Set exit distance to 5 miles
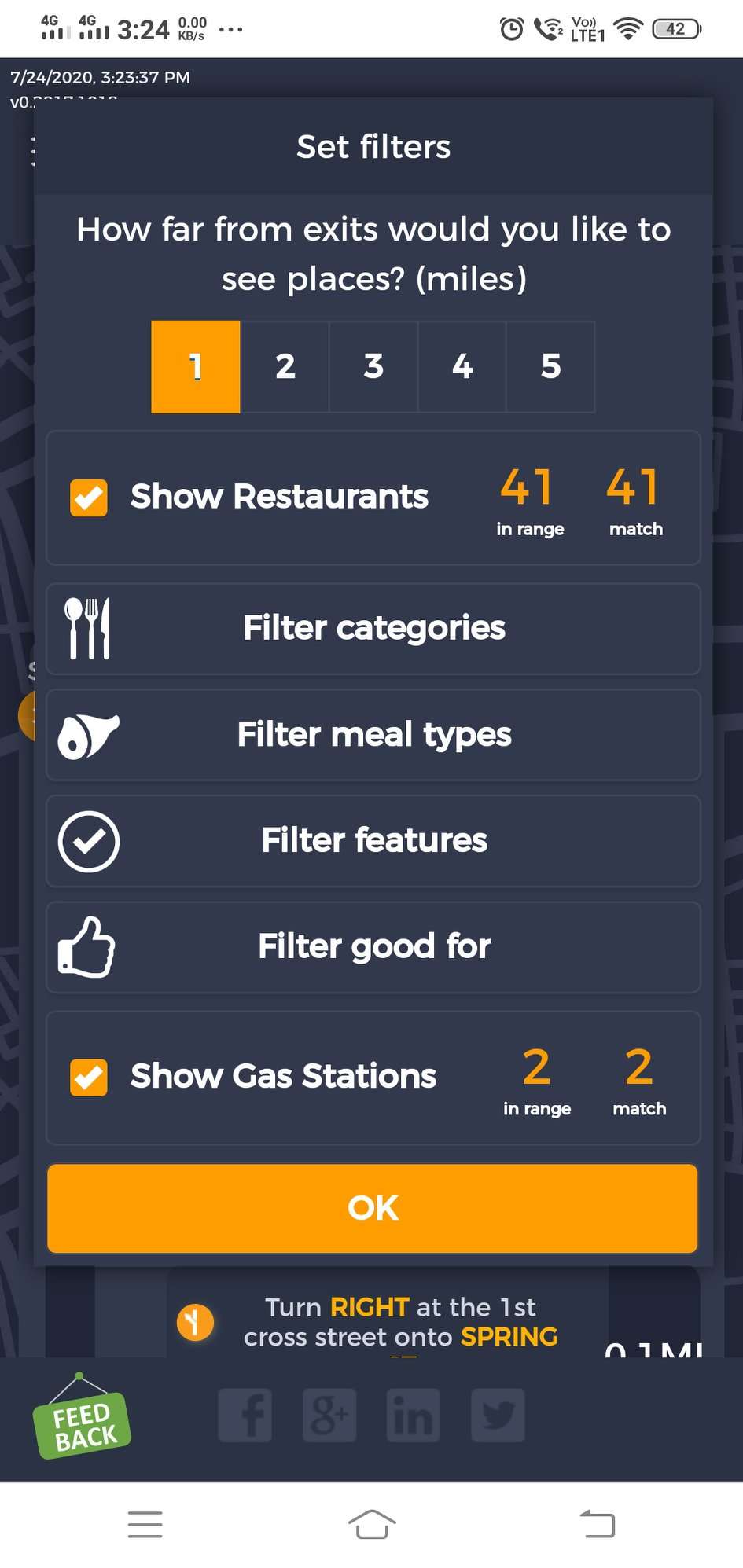 tap(550, 366)
